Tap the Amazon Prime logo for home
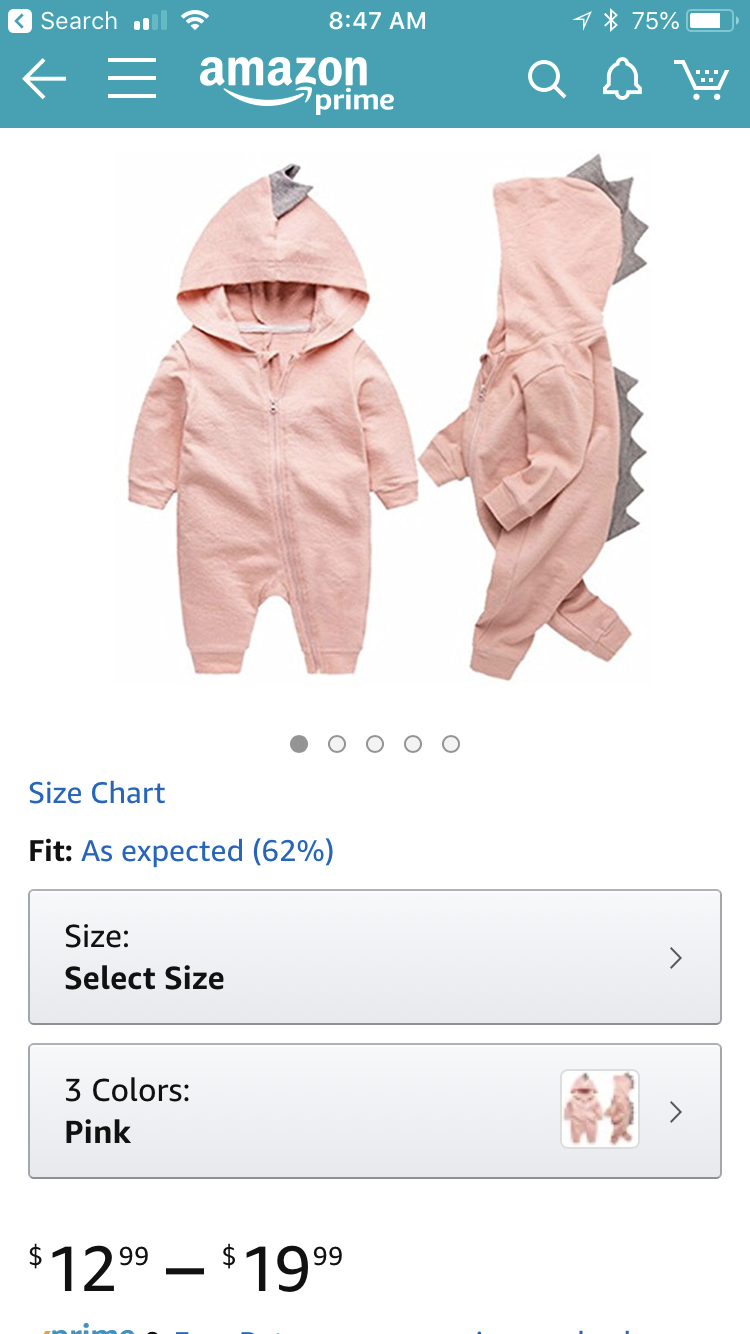Image resolution: width=750 pixels, height=1334 pixels. click(295, 81)
